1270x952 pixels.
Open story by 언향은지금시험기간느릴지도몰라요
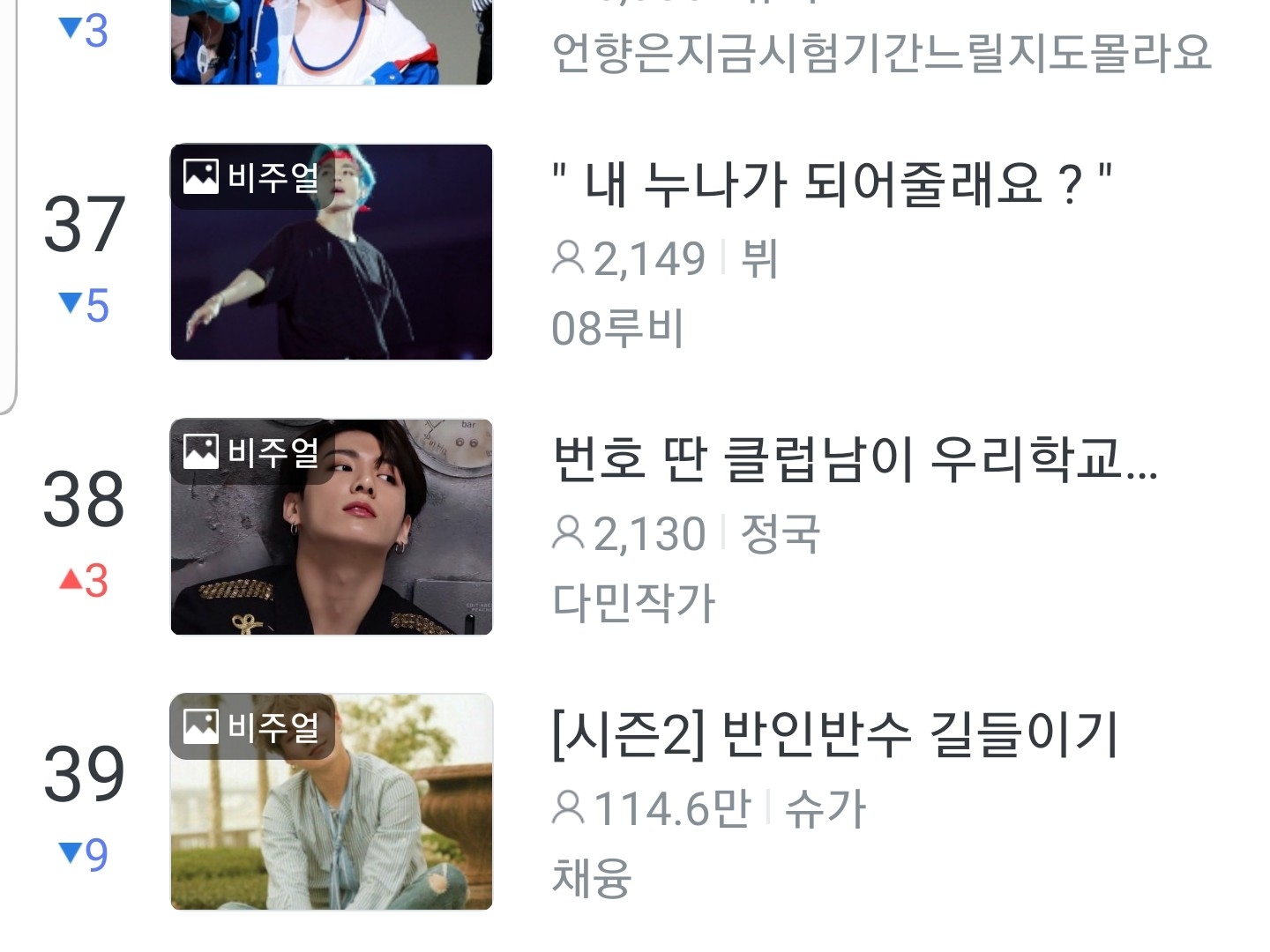[880, 52]
